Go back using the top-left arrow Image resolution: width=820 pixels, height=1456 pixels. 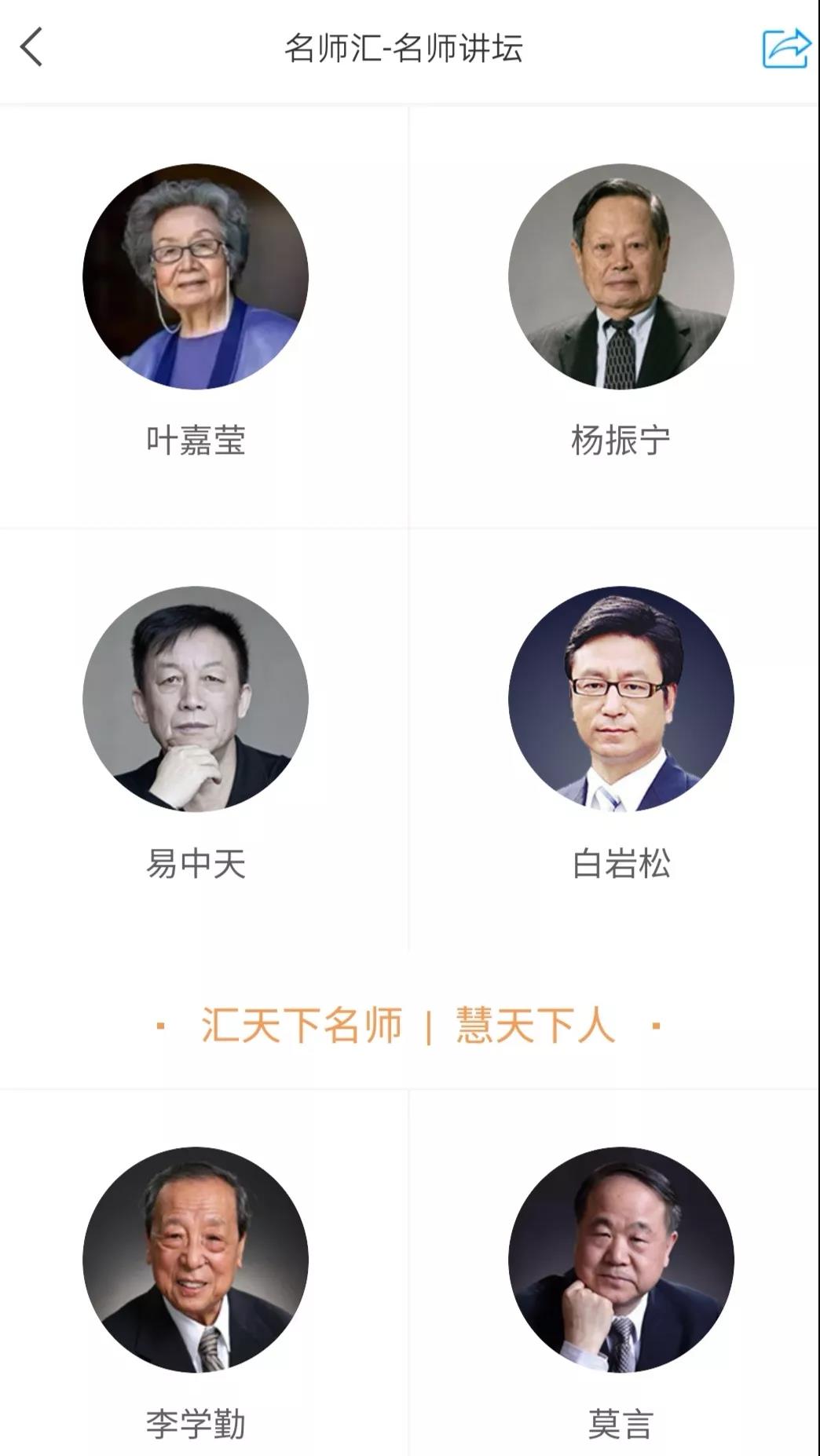[x=31, y=48]
